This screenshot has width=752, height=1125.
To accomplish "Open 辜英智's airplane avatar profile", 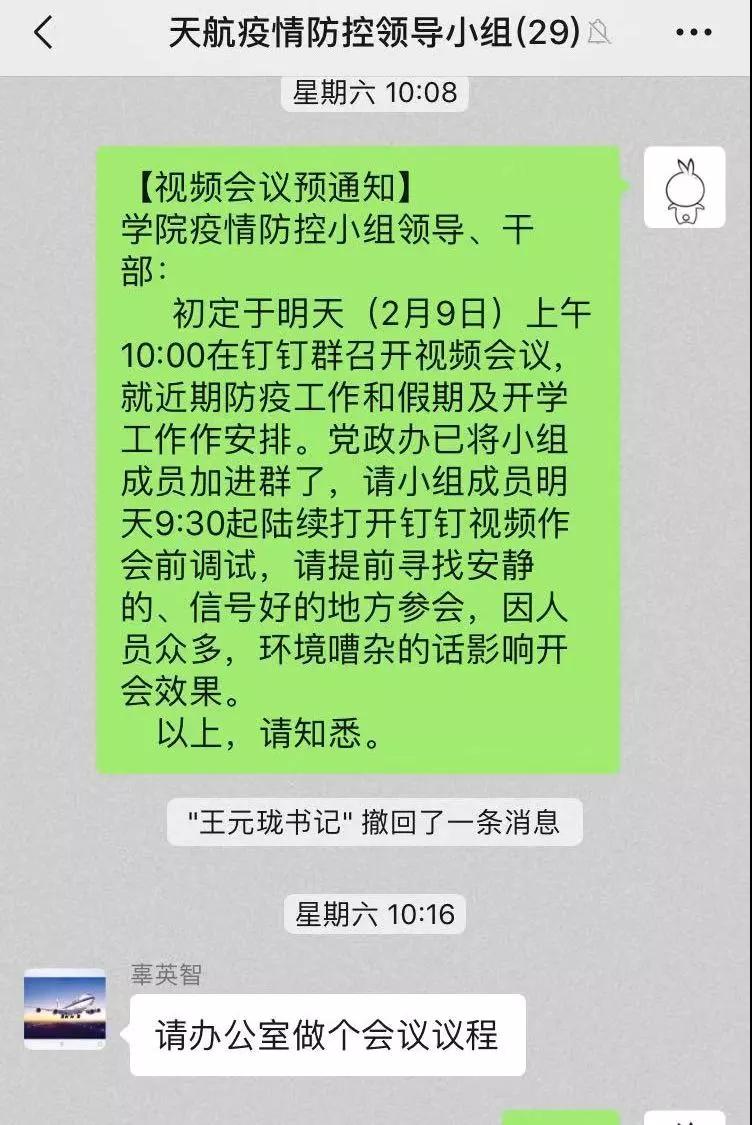I will (65, 1008).
